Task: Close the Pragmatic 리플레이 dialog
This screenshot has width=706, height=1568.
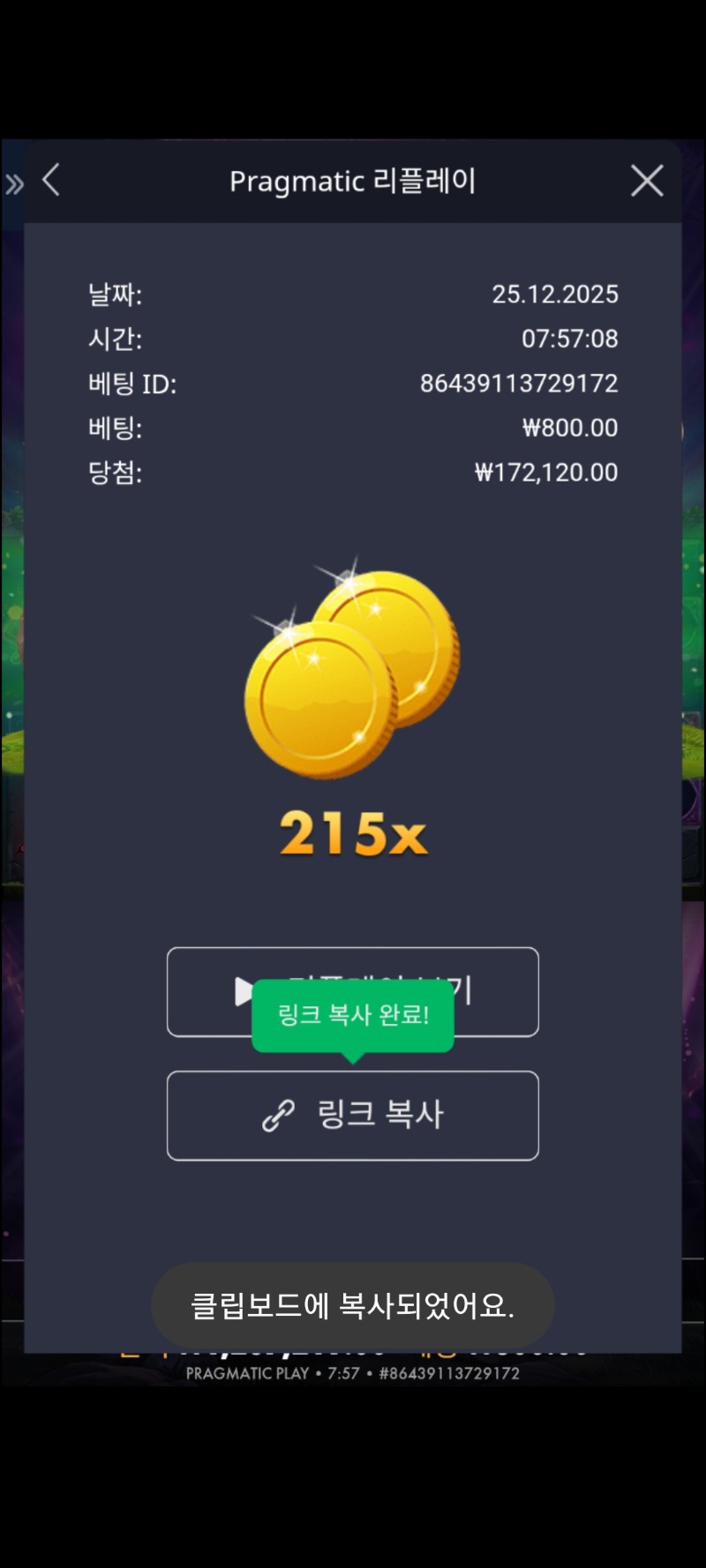Action: 647,181
